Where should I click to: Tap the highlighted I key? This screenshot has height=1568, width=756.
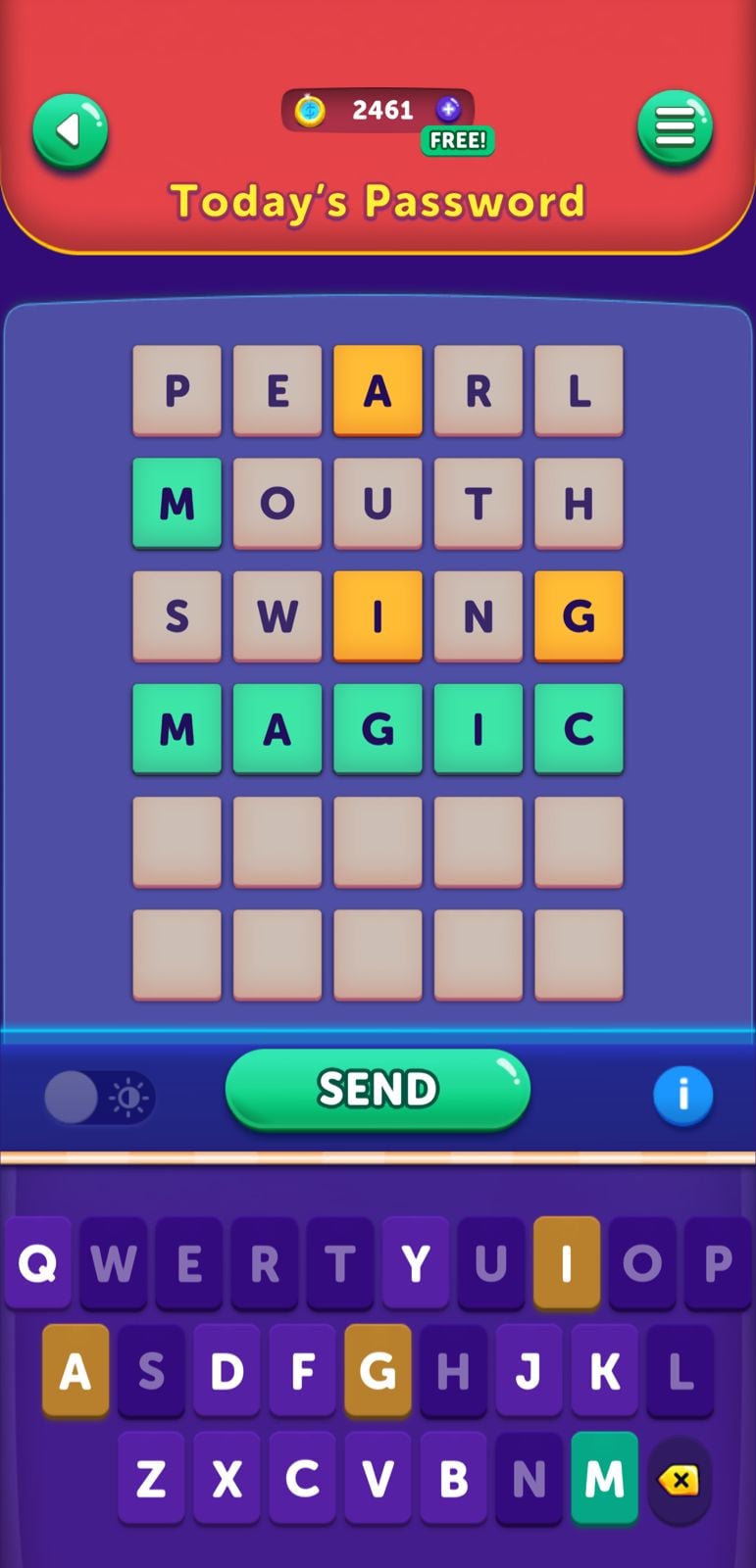pos(567,1263)
